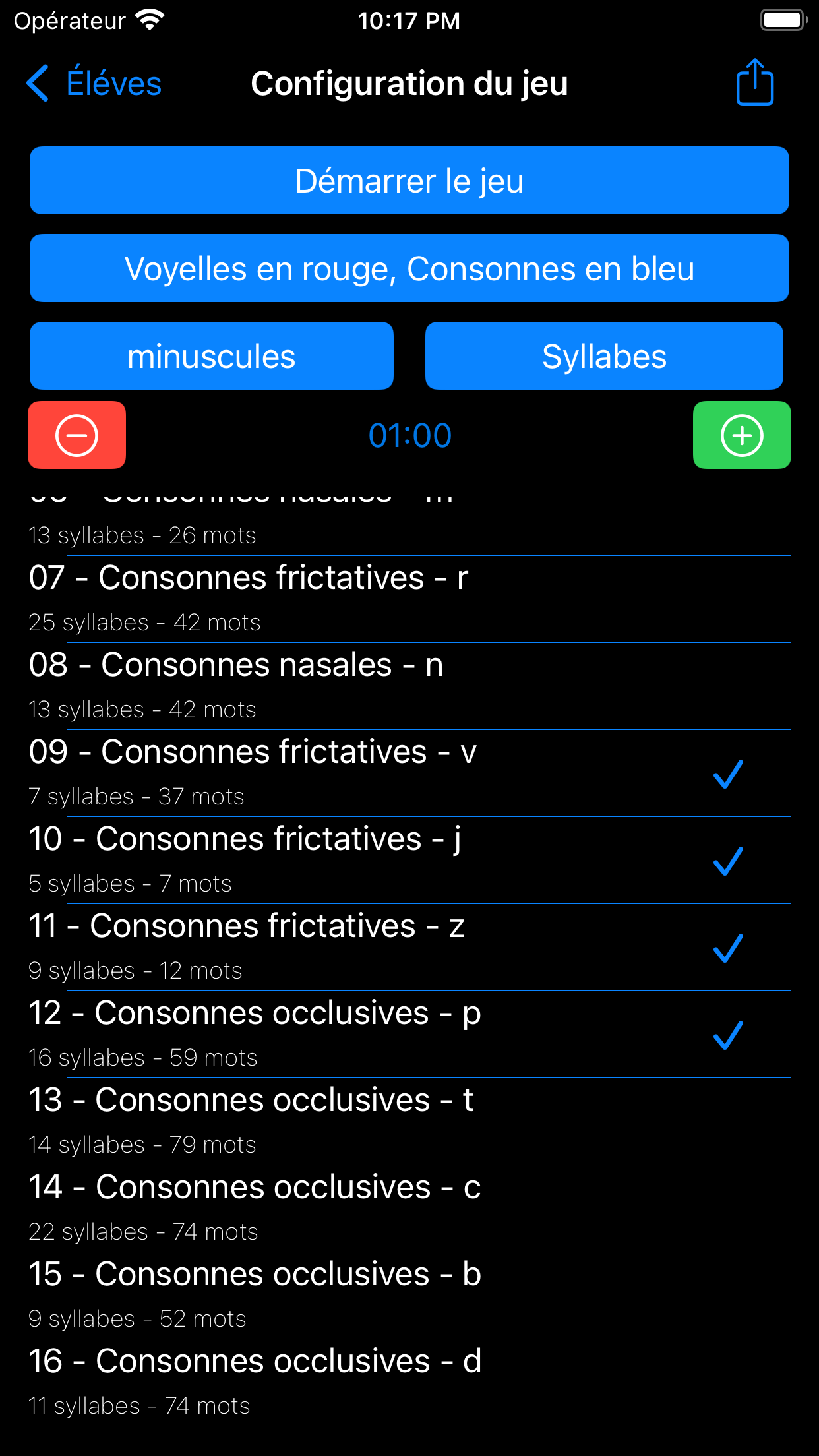Enable 16 - Consonnes occlusives - d
The height and width of the screenshot is (1456, 819).
[x=409, y=1382]
